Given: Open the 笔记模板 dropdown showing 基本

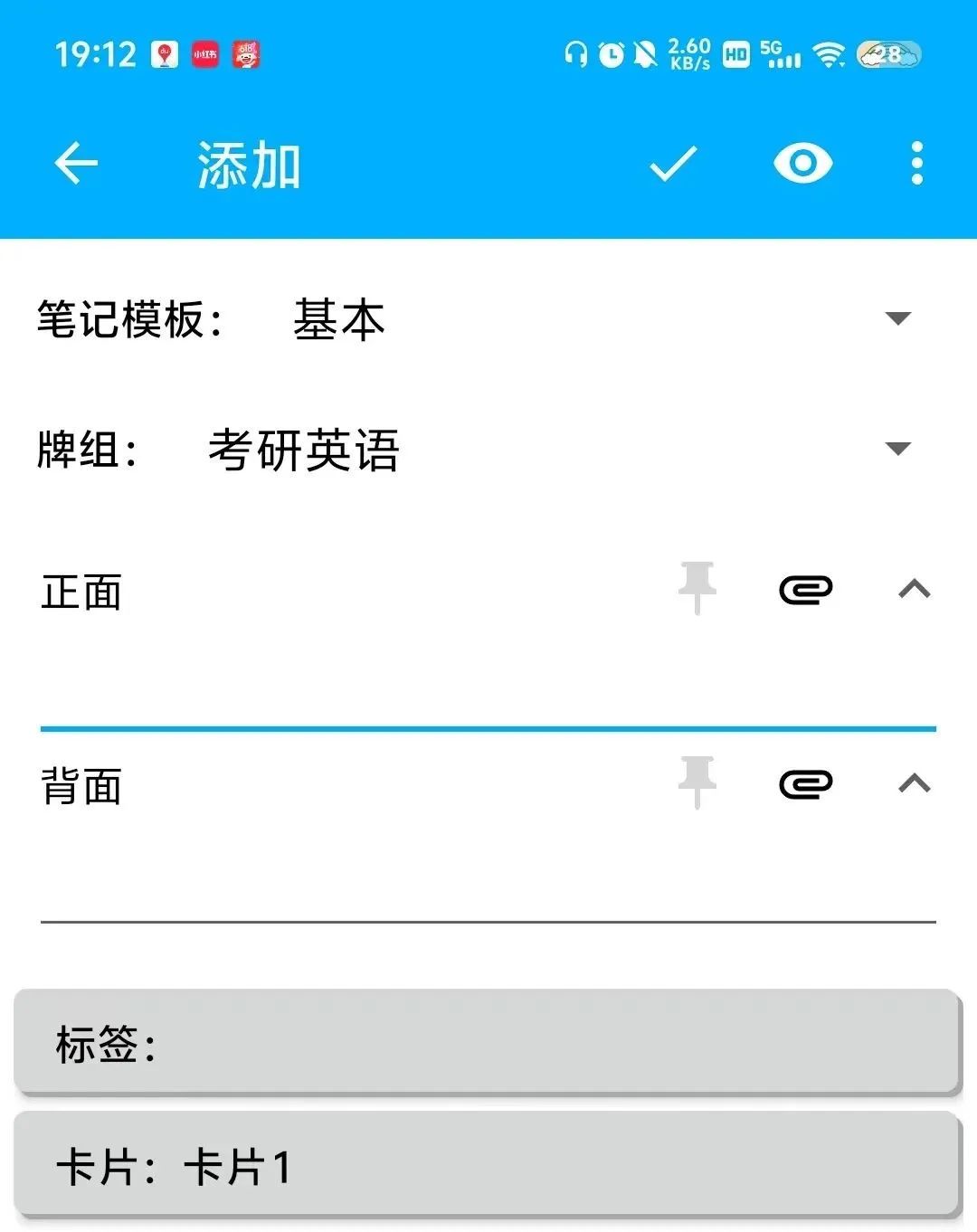Looking at the screenshot, I should pyautogui.click(x=597, y=319).
